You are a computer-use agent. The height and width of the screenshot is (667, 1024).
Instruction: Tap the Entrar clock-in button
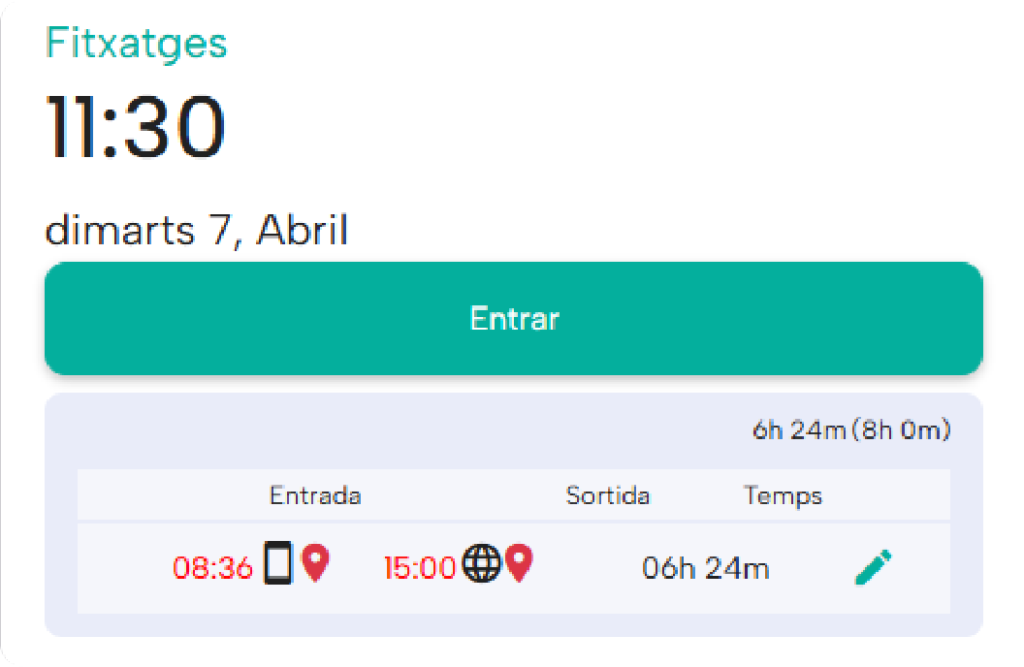click(513, 319)
